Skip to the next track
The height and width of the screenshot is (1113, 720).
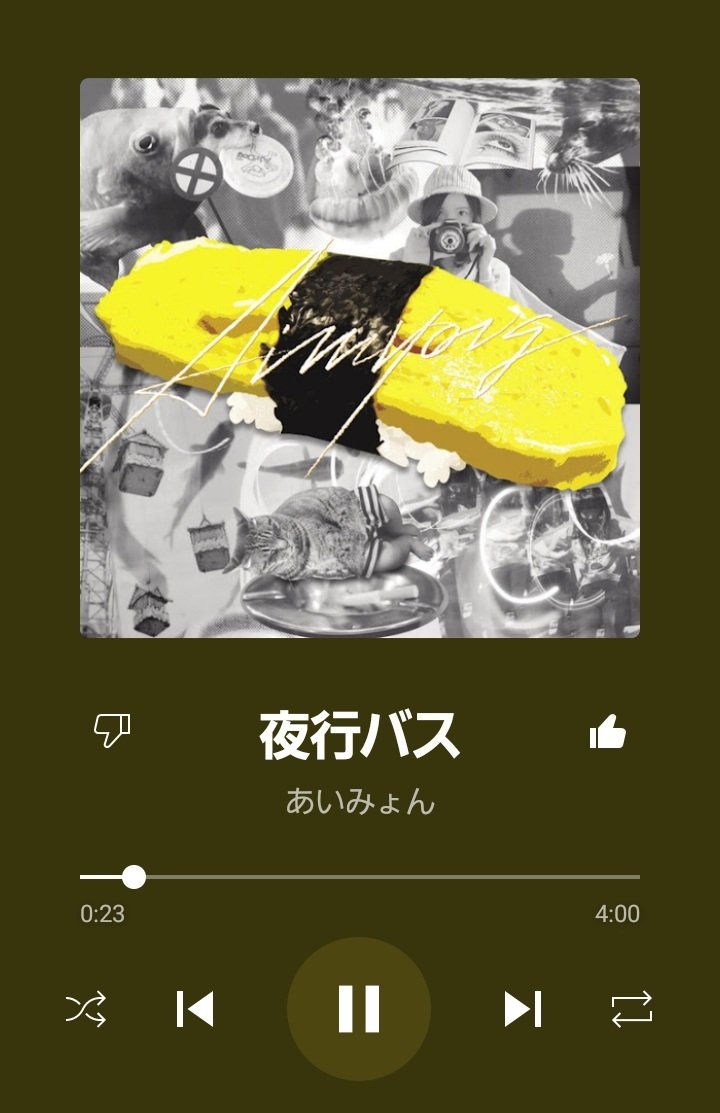[x=522, y=1009]
